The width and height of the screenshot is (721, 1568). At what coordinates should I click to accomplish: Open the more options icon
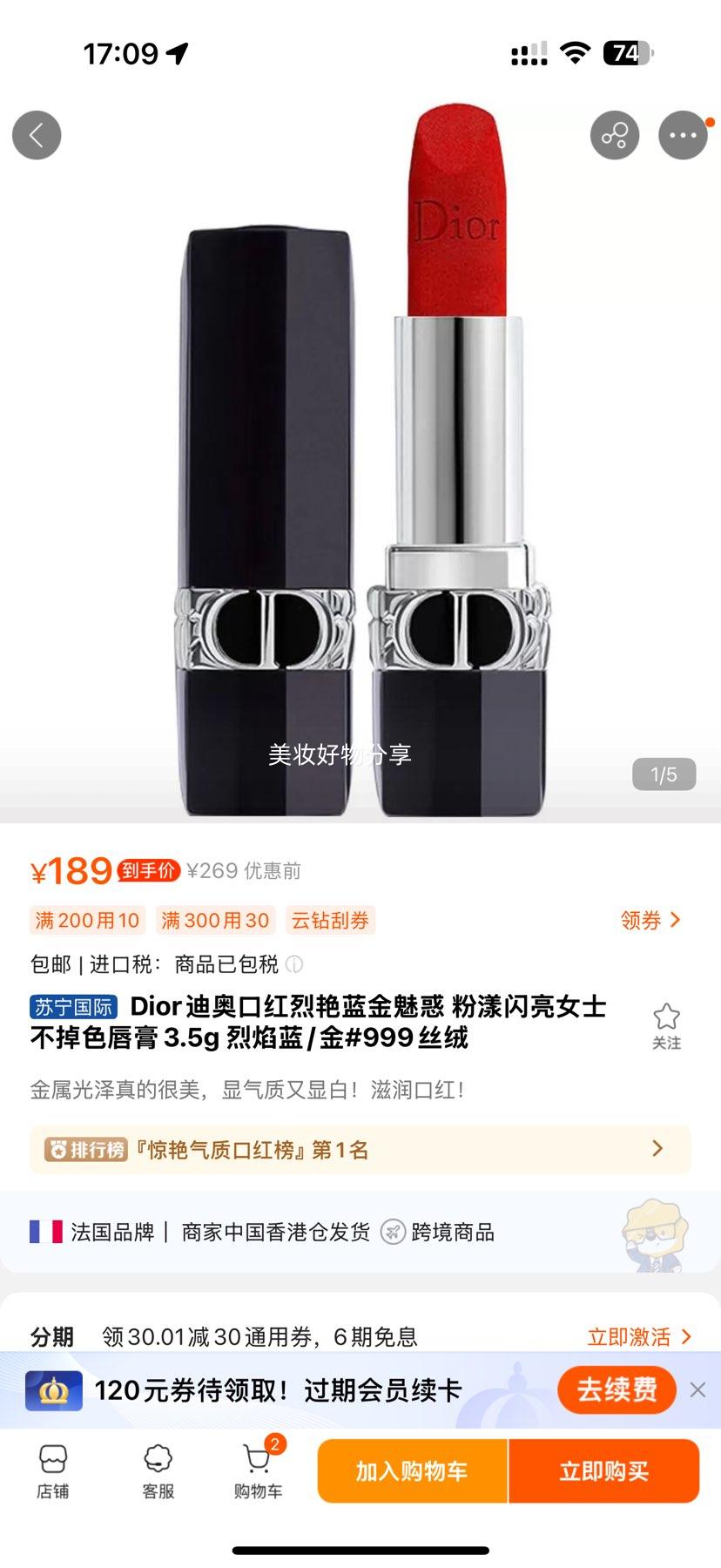[684, 135]
